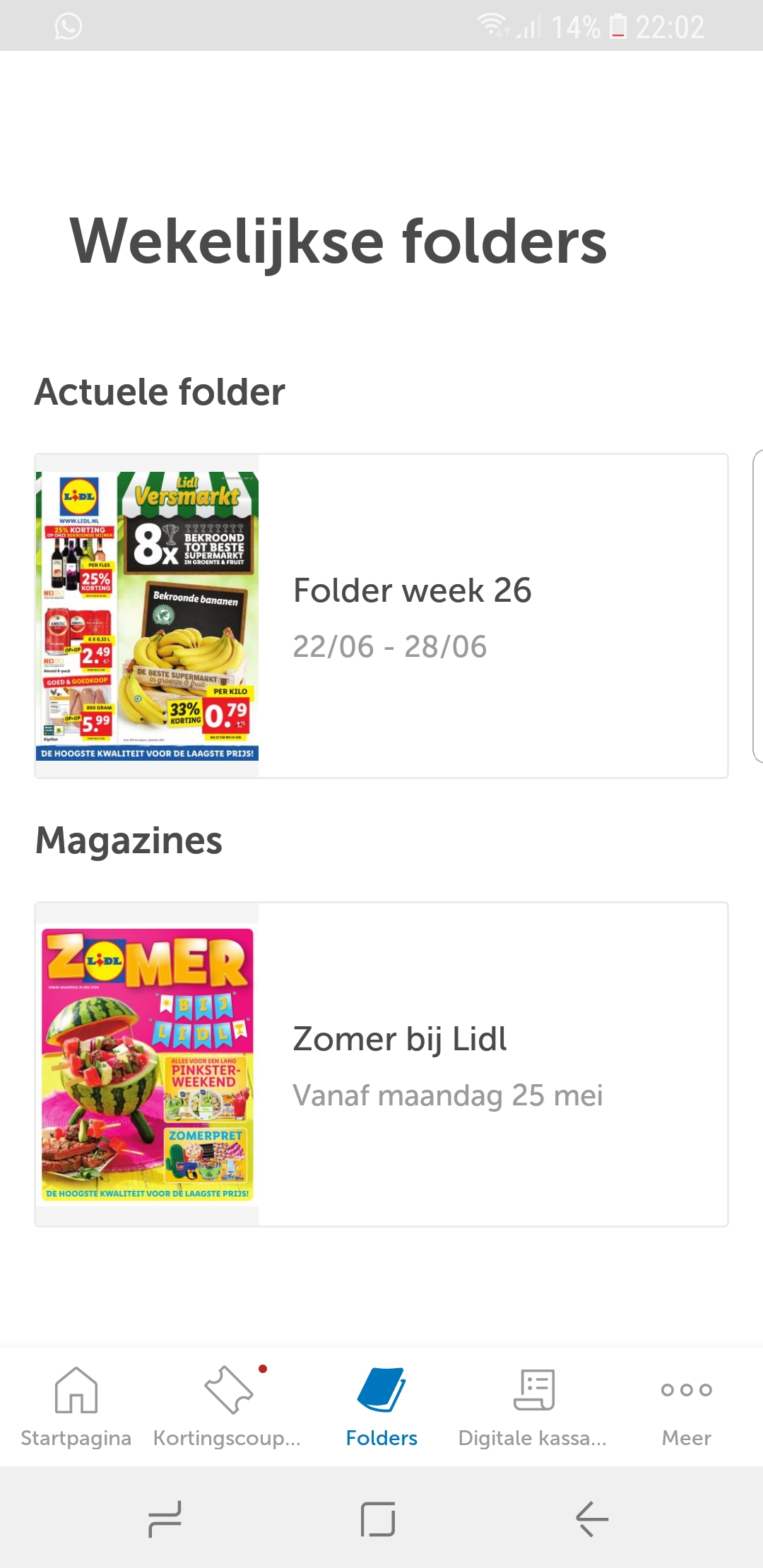Open the Meer menu tab
The width and height of the screenshot is (763, 1568).
click(686, 1407)
